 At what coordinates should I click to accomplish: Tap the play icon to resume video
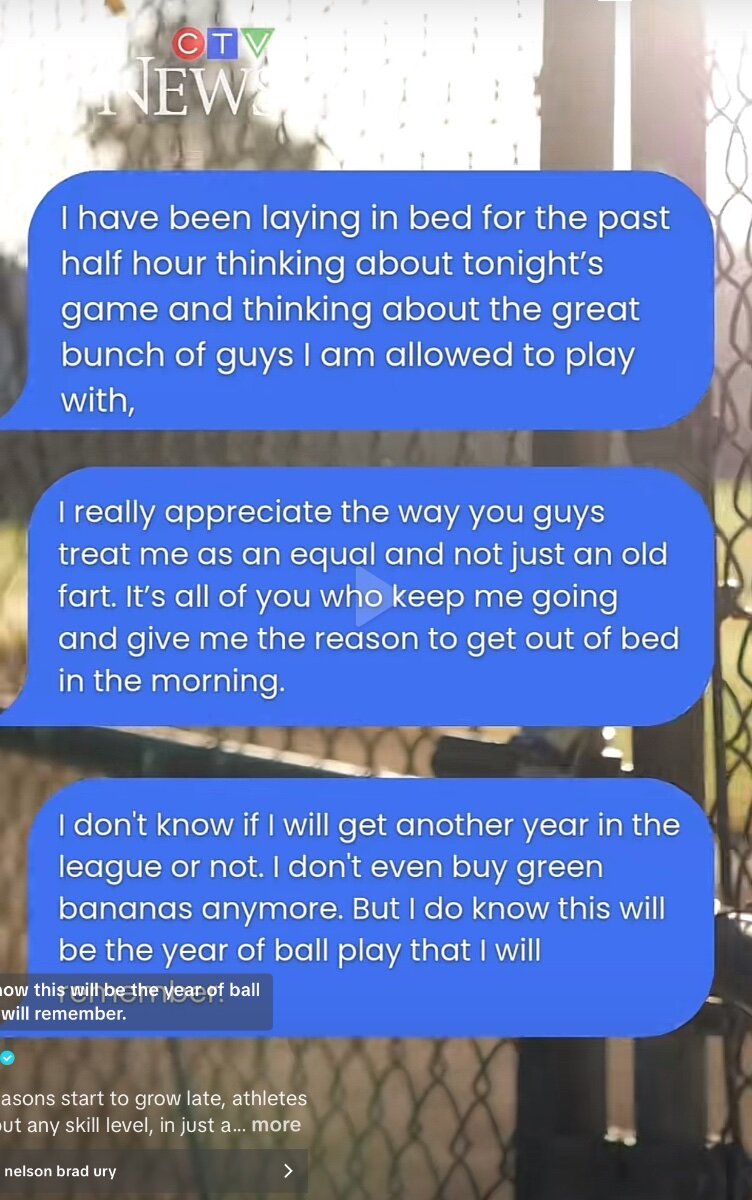374,597
